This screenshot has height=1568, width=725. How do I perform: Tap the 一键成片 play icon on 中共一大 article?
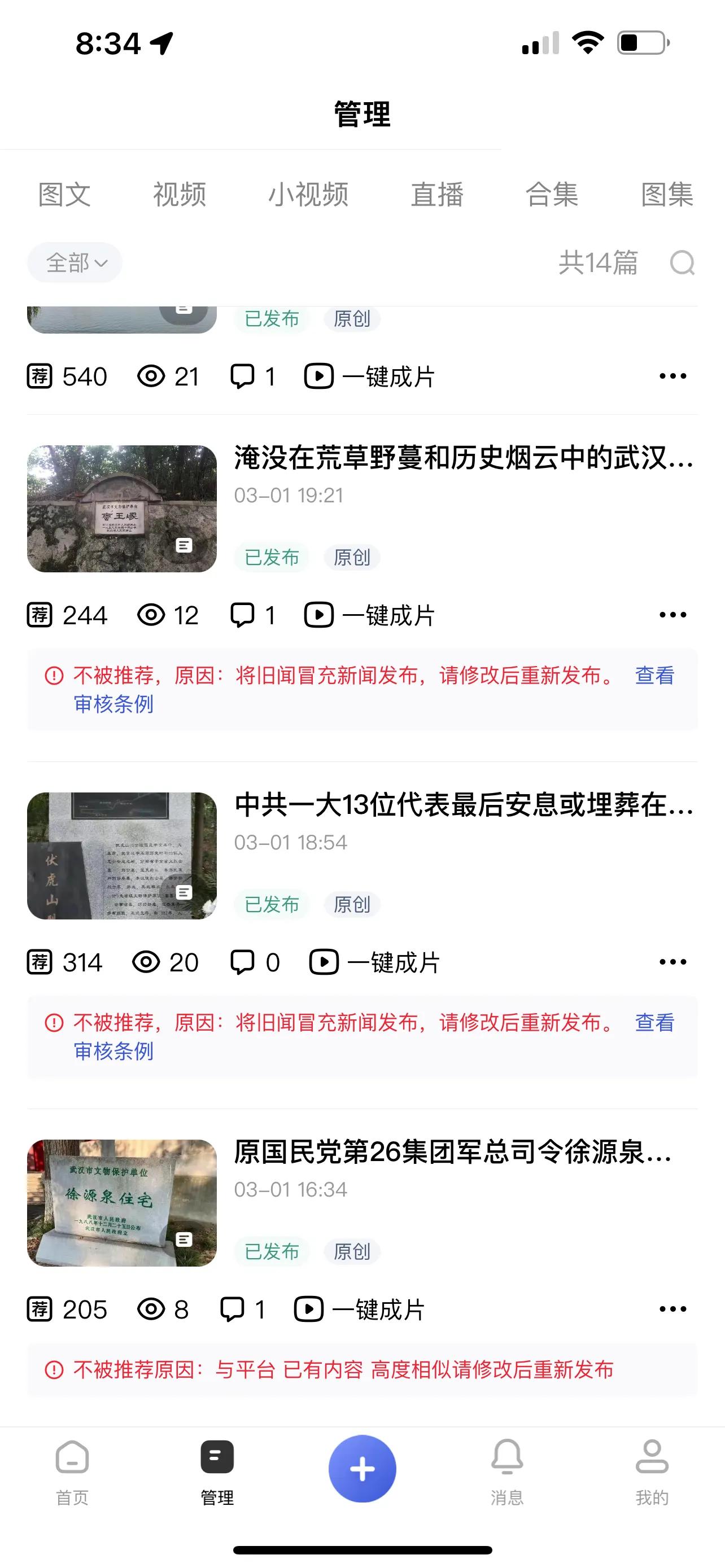323,962
